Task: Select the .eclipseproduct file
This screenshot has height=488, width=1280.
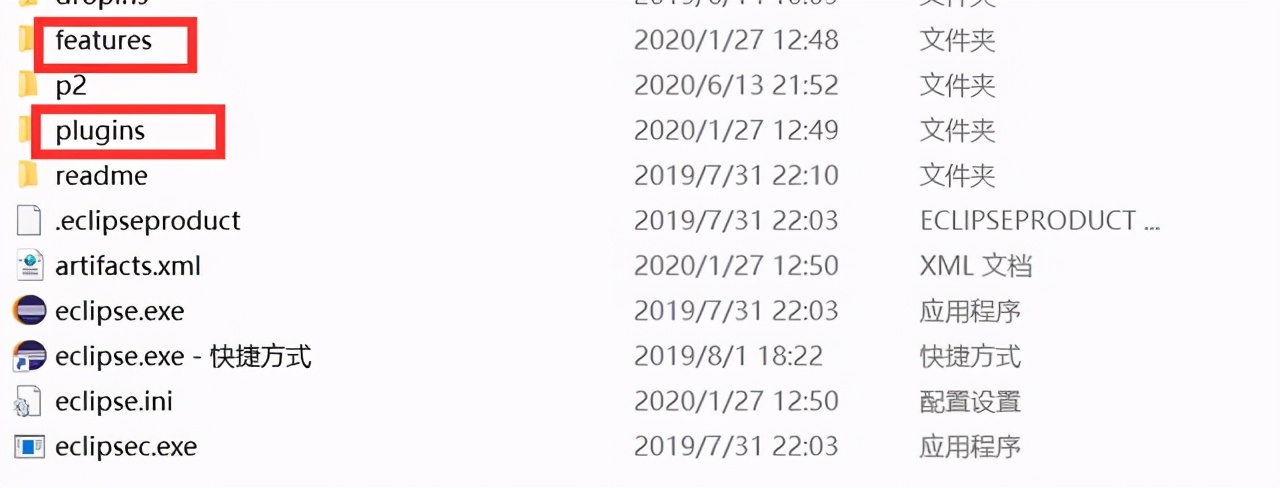Action: coord(147,220)
